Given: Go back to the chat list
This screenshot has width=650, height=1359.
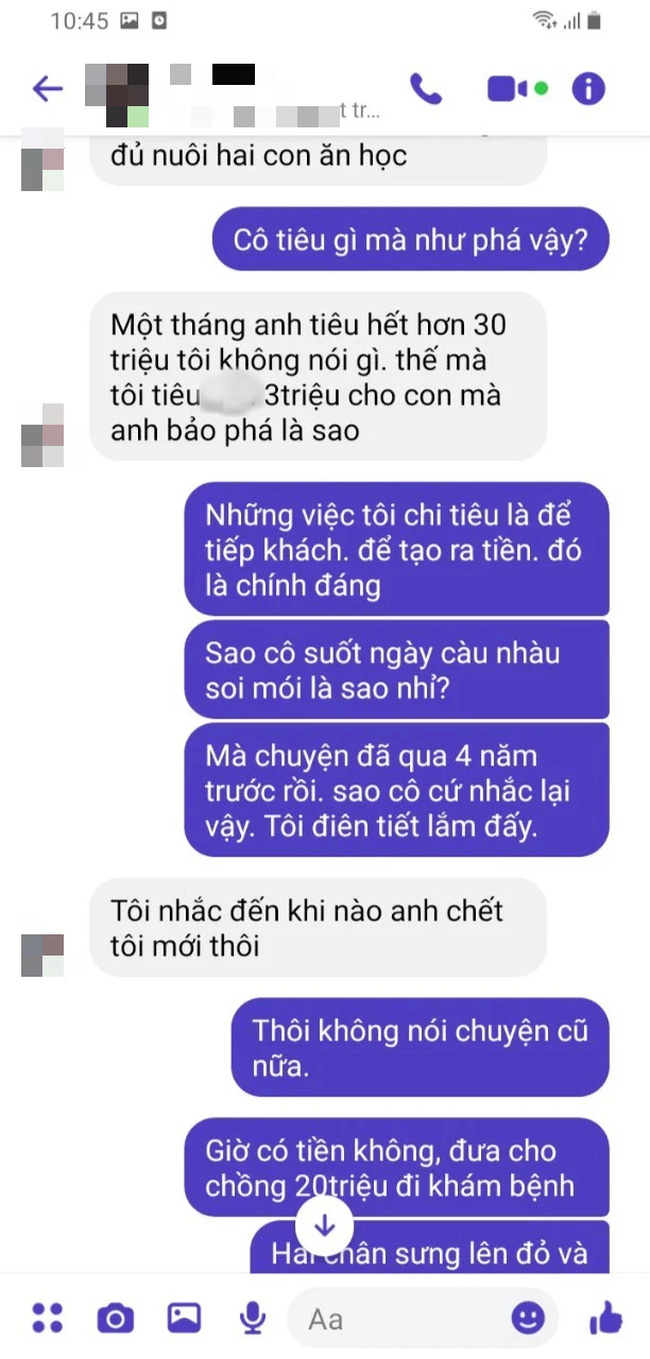Looking at the screenshot, I should [x=46, y=89].
